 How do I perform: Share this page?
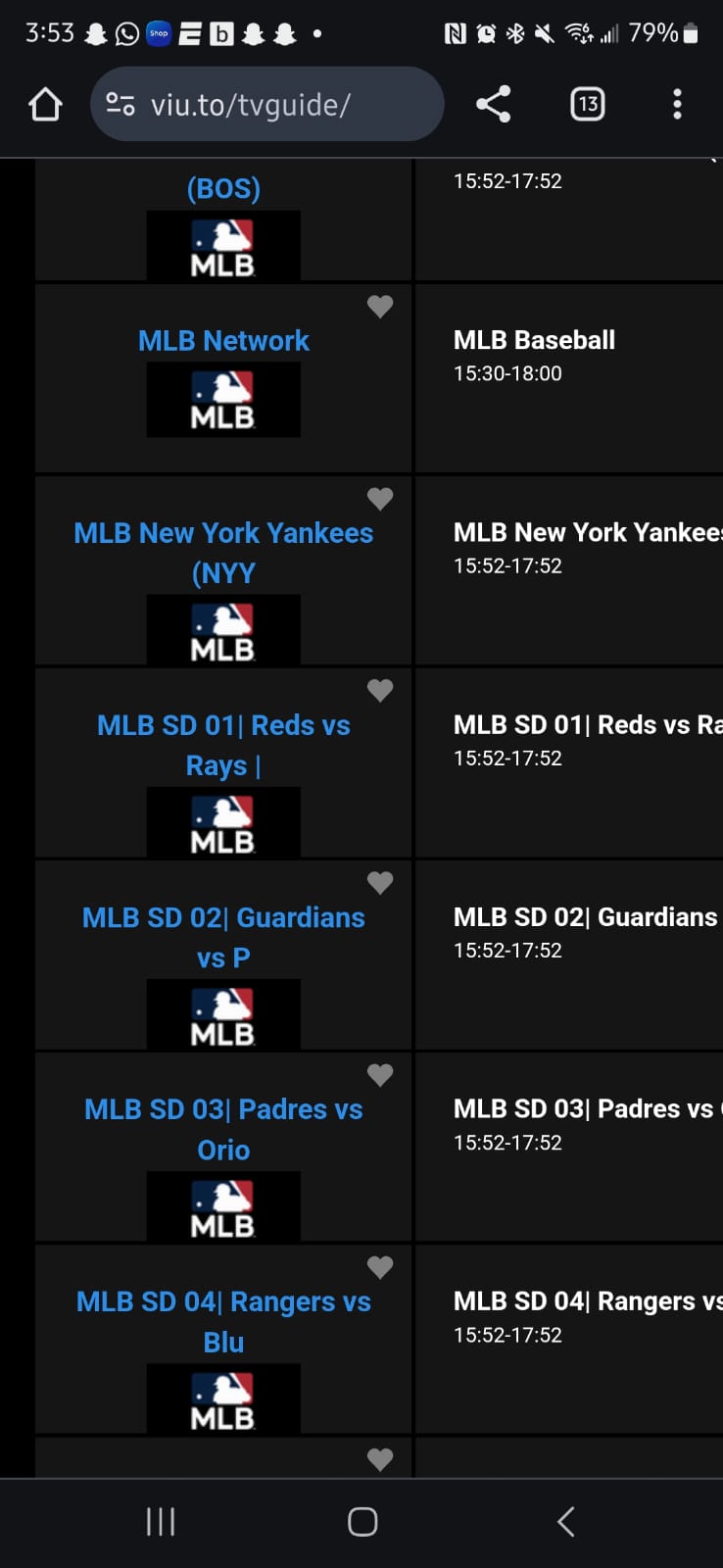[x=493, y=104]
